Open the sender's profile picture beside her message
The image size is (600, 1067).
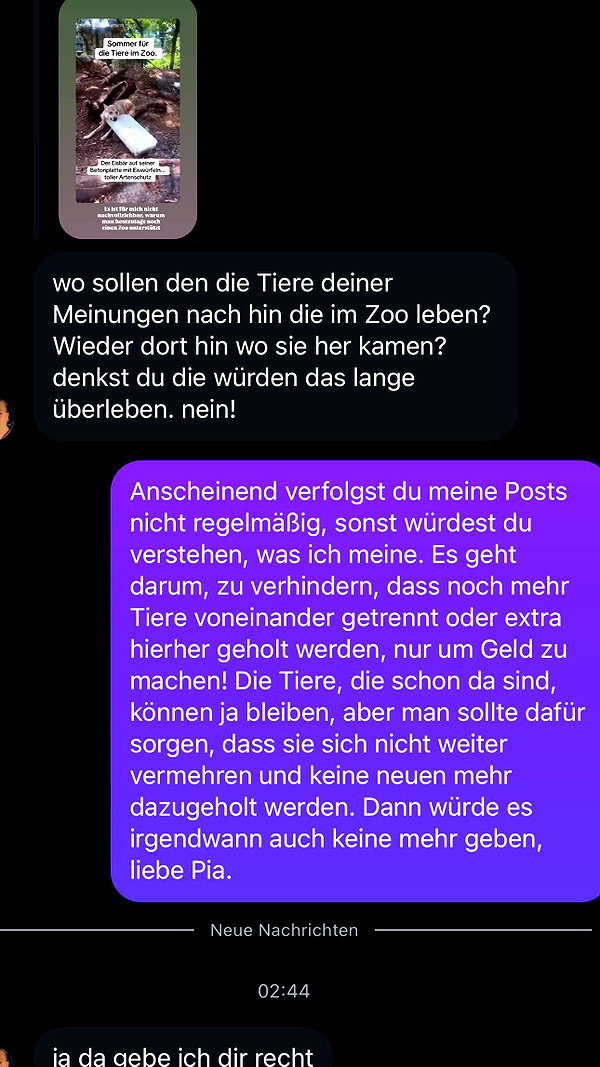click(5, 420)
